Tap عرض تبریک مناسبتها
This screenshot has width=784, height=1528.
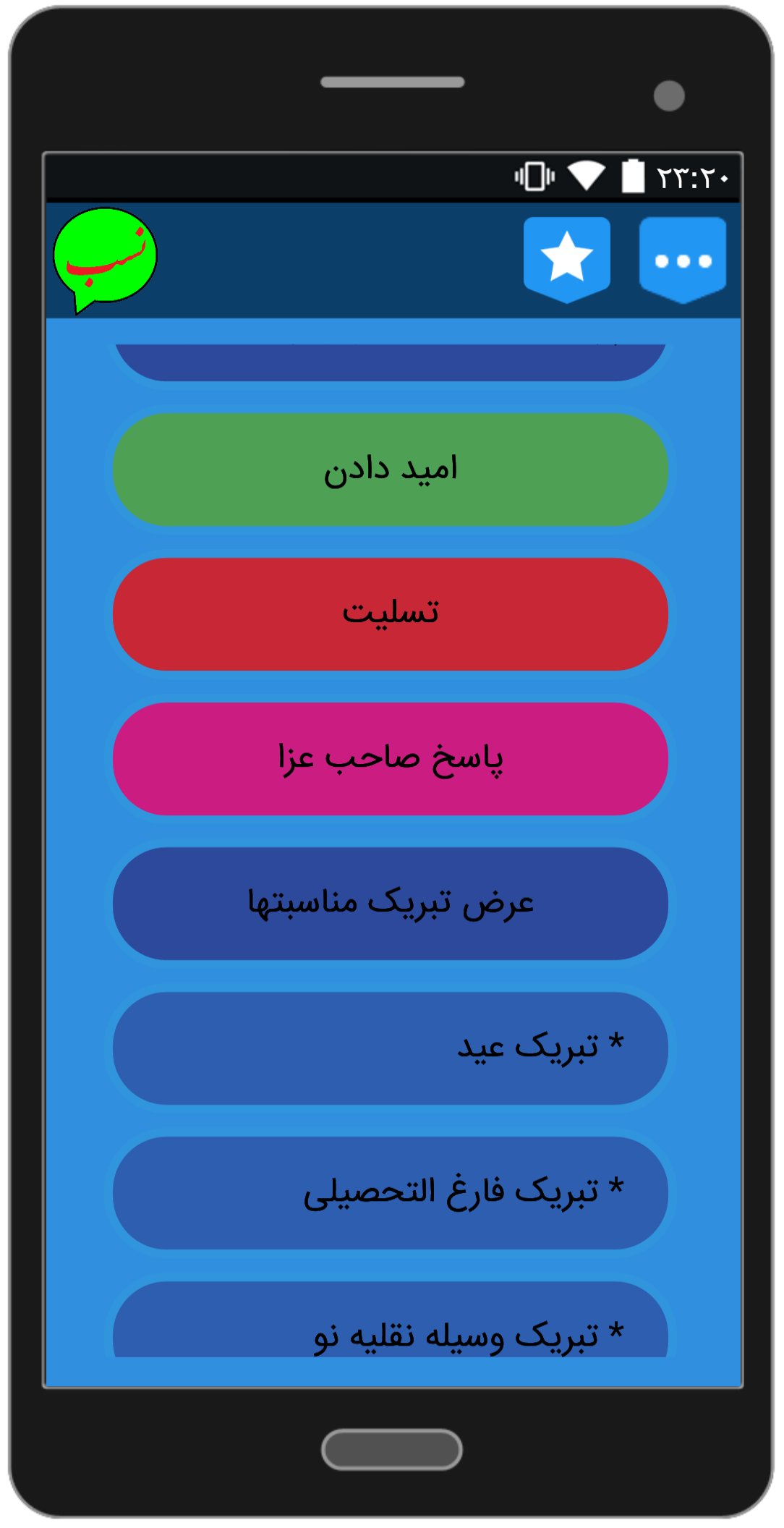(x=391, y=904)
